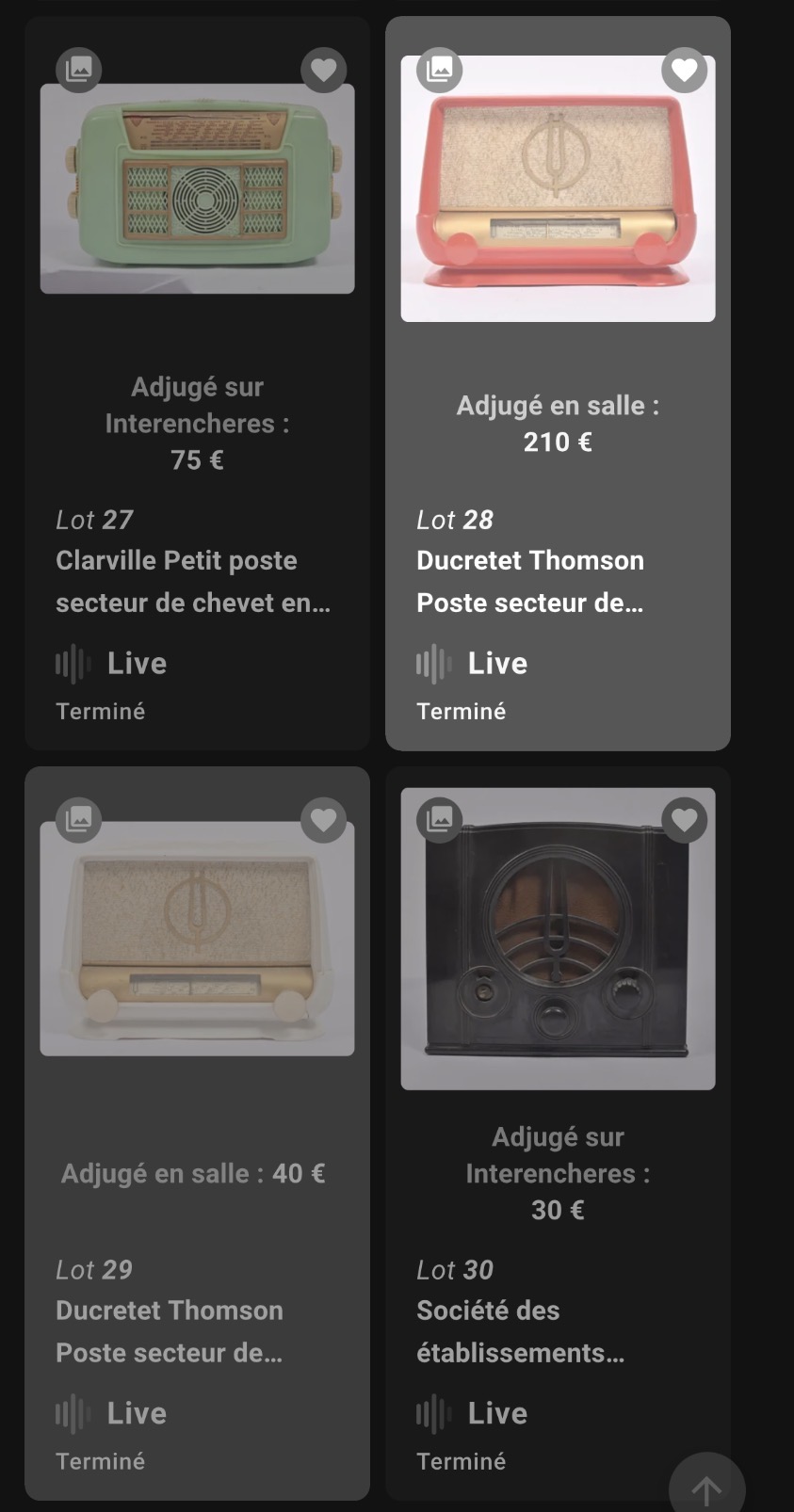
Task: Open photo gallery for Lot 30
Action: tap(440, 820)
